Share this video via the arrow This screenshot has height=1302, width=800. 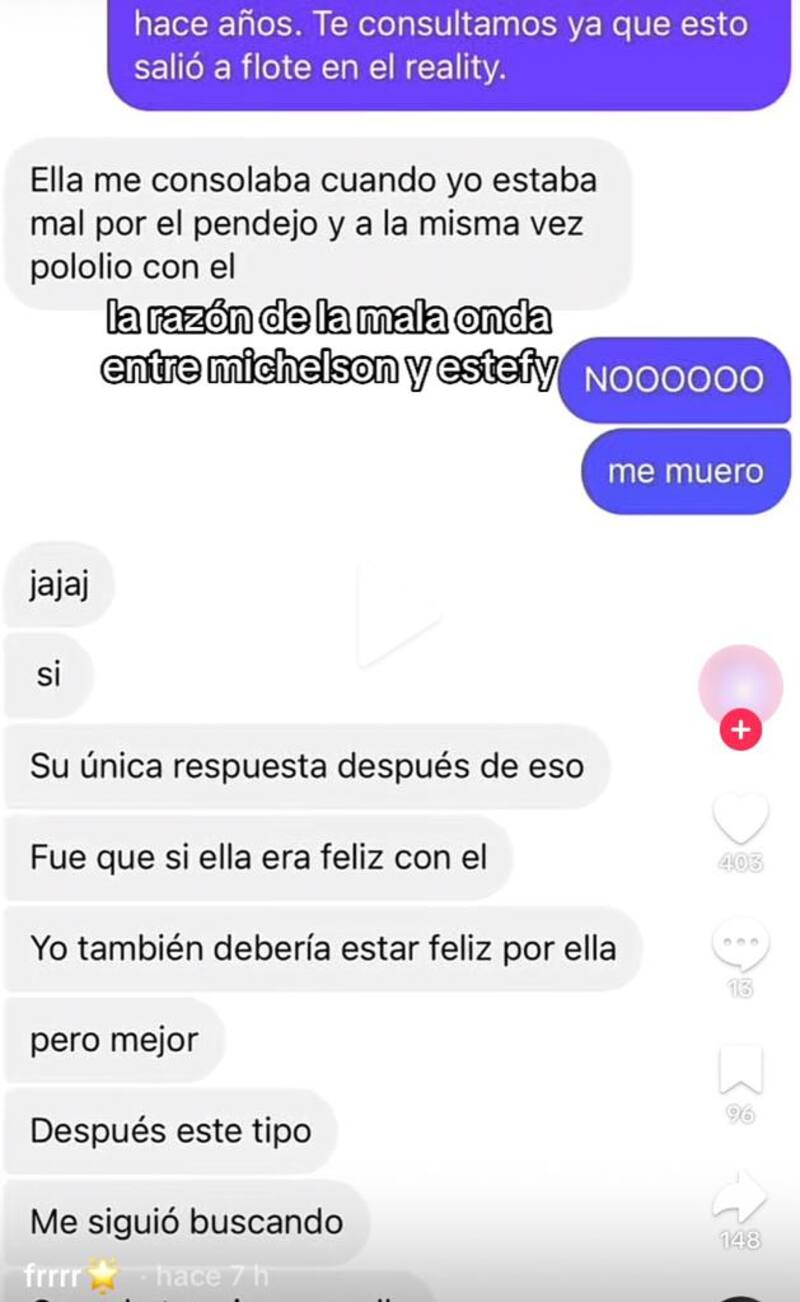[740, 1196]
